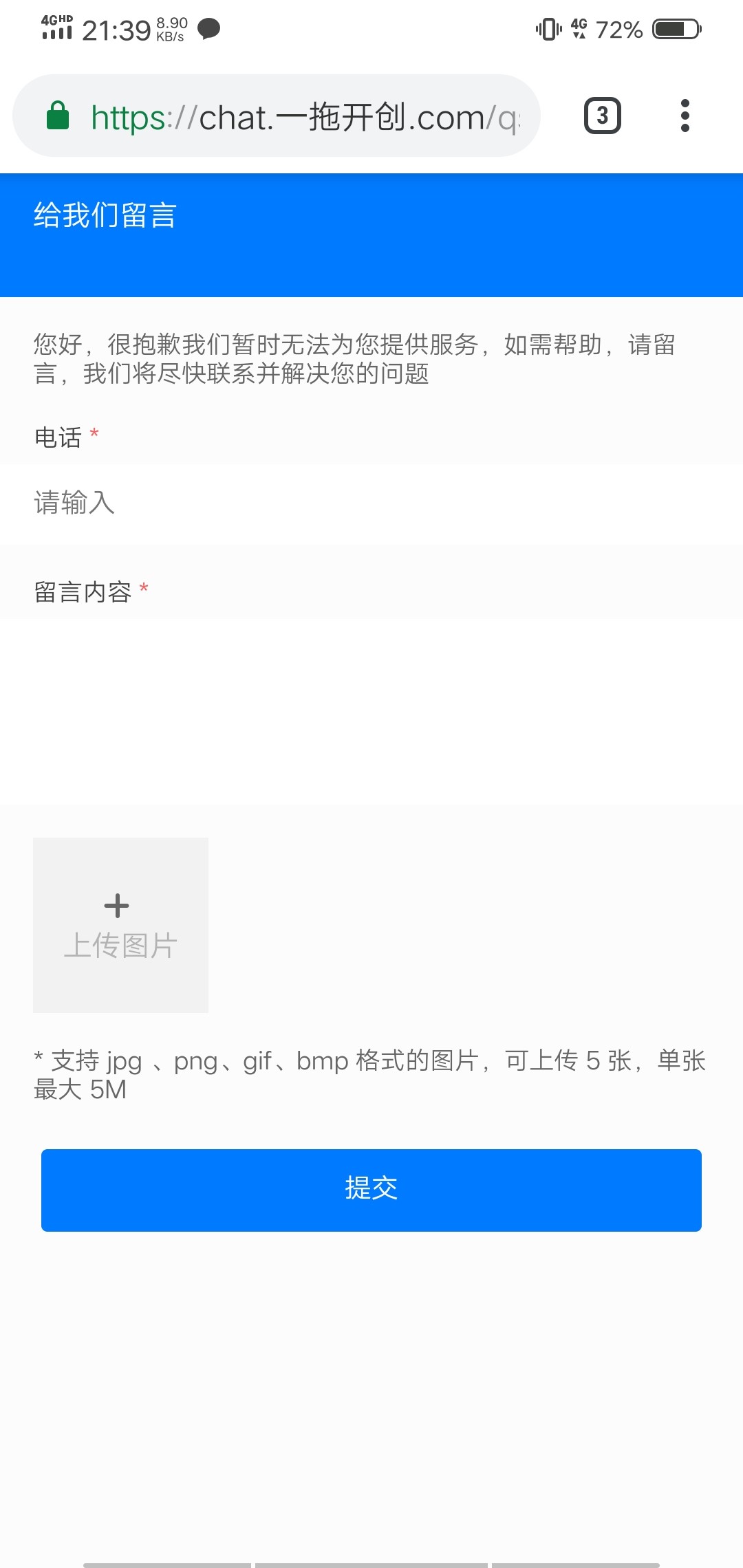
Task: Tap the vibration mode icon in status bar
Action: coord(546,29)
